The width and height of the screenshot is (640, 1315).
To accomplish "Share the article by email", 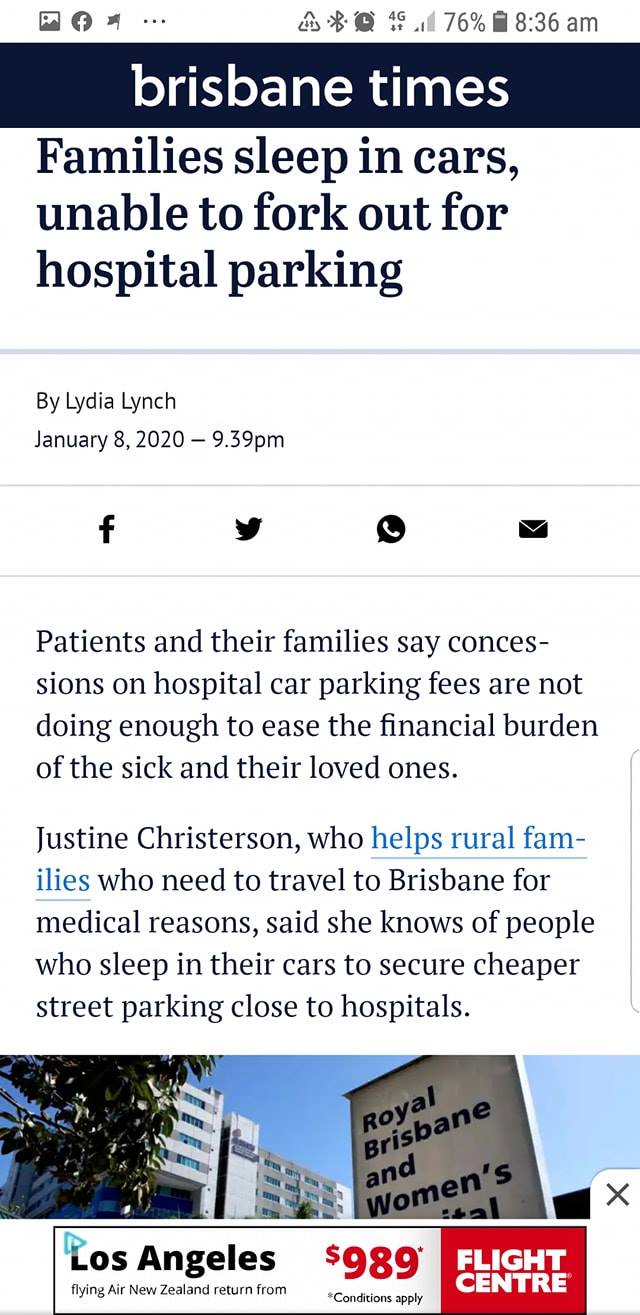I will (x=533, y=530).
